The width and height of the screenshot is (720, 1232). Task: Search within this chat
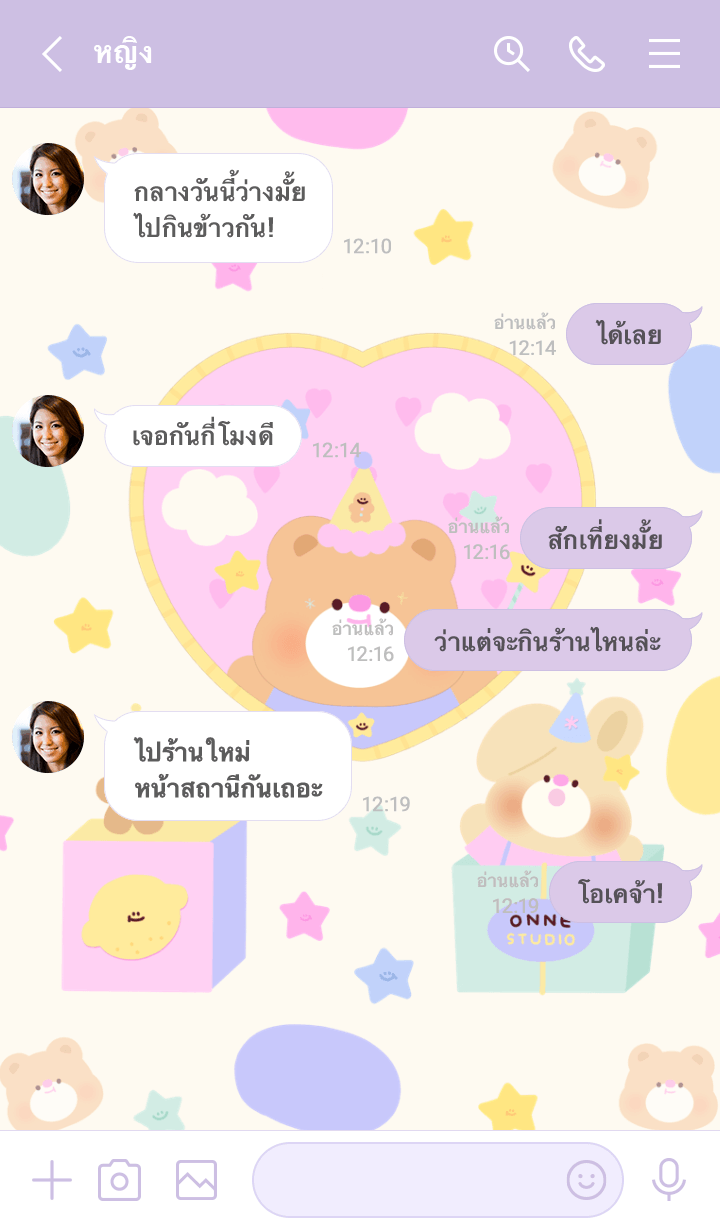511,54
